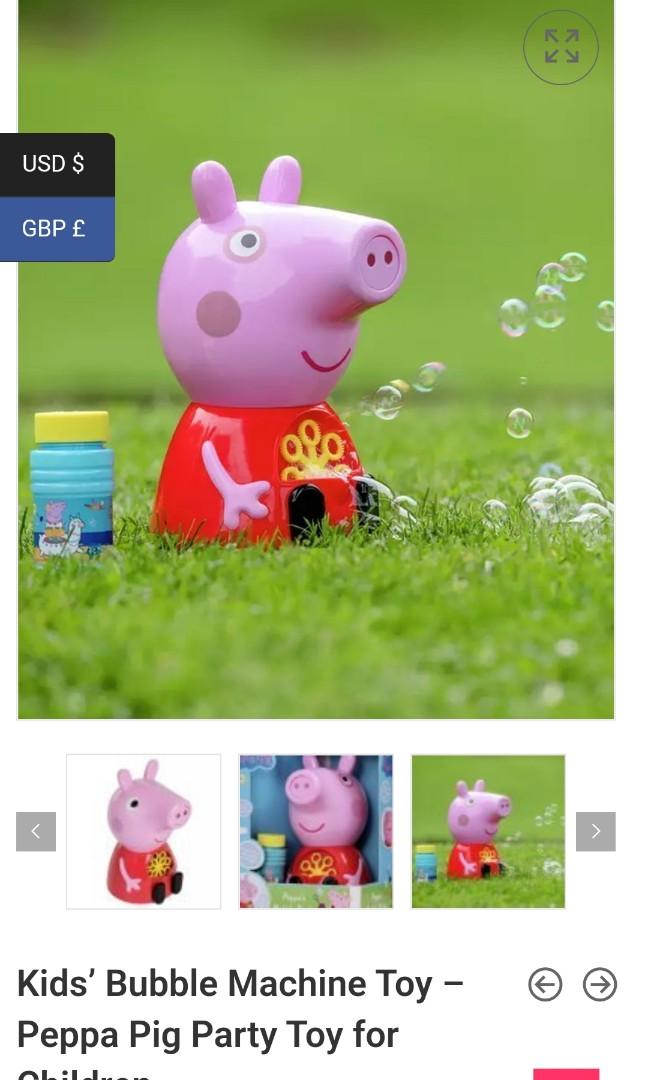Go to the next product

[x=600, y=985]
